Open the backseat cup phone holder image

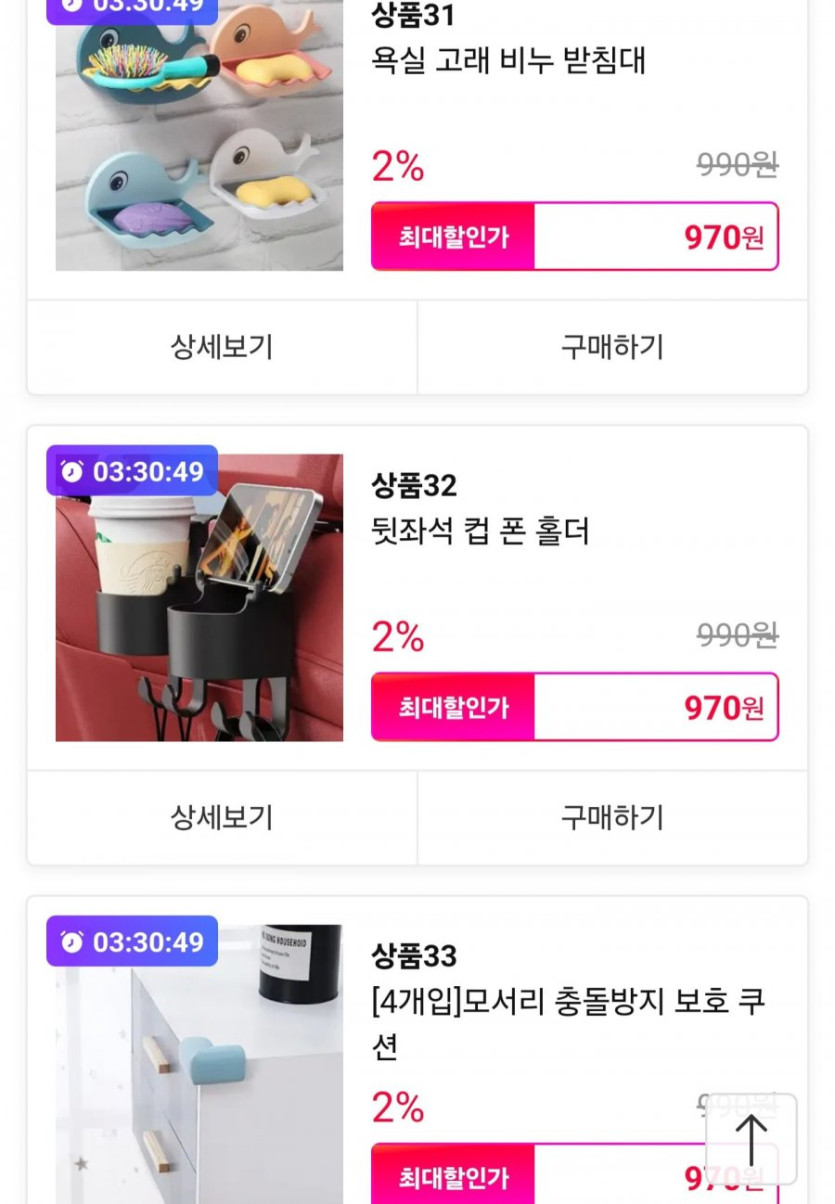[199, 610]
